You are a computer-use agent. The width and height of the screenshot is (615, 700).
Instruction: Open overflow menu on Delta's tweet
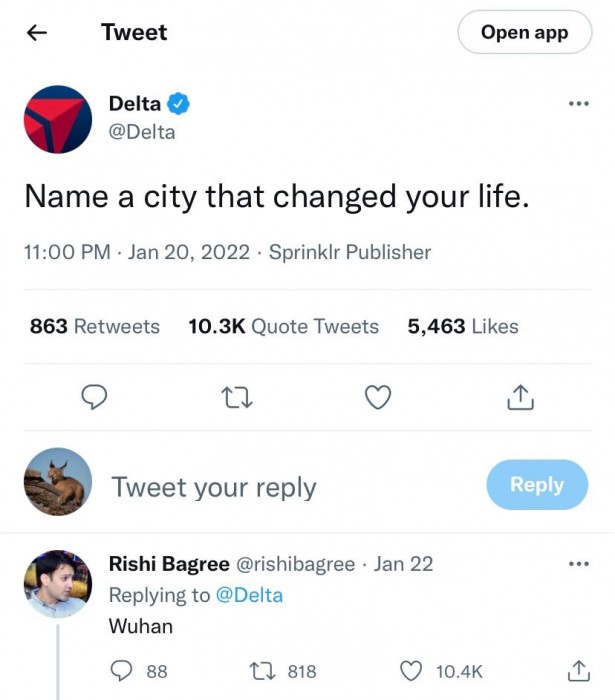pos(578,104)
